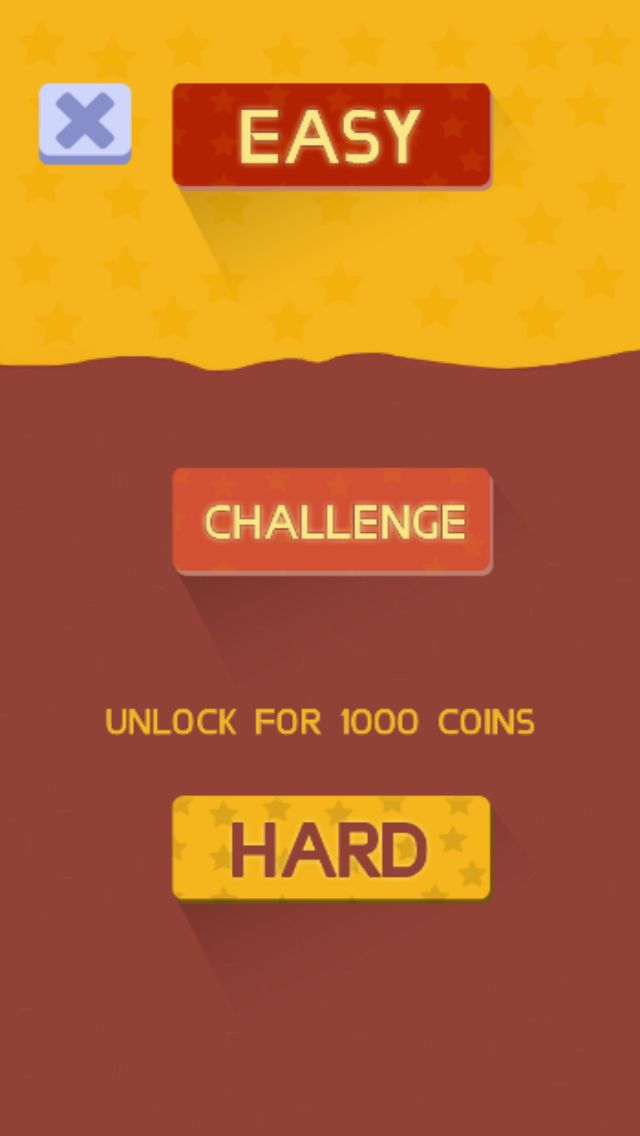Choose the Challenge mode

click(x=333, y=521)
